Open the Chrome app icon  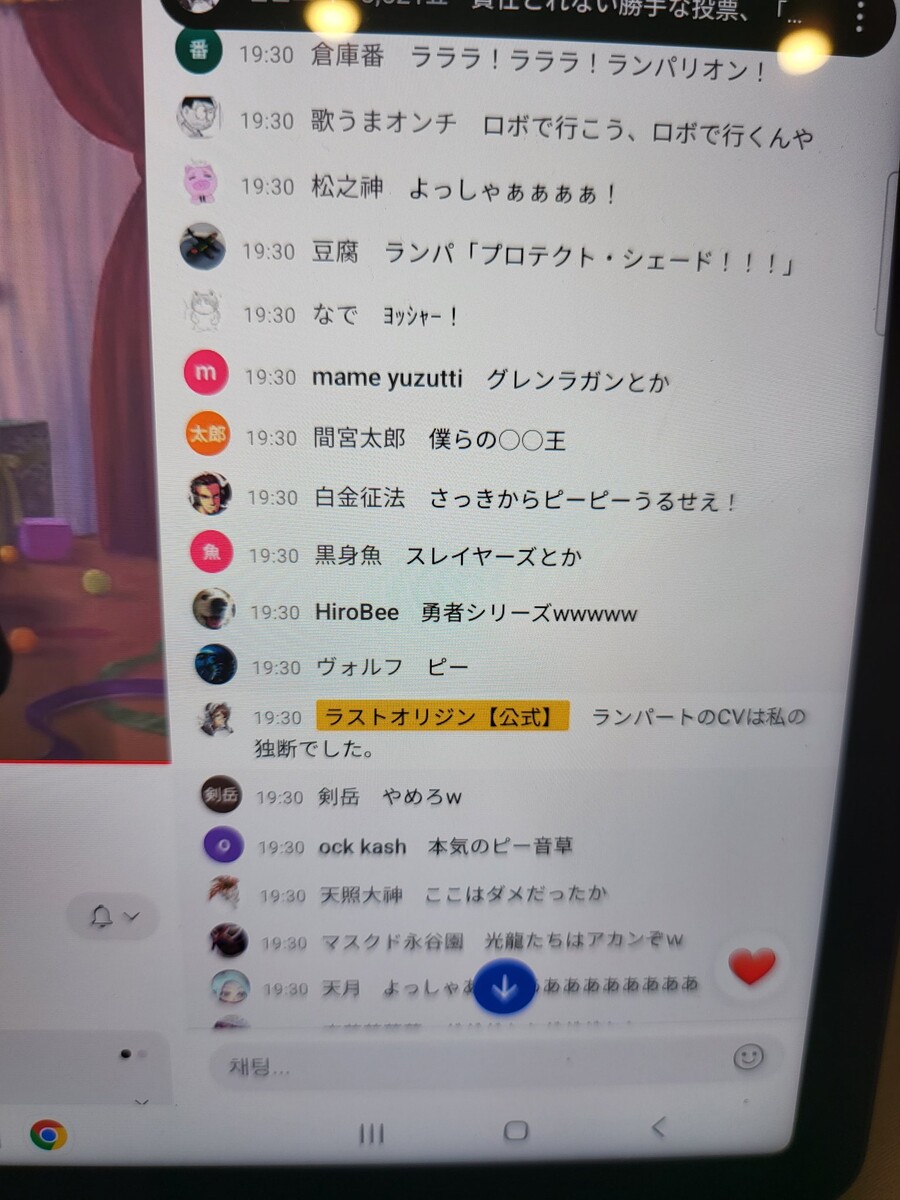point(47,1134)
